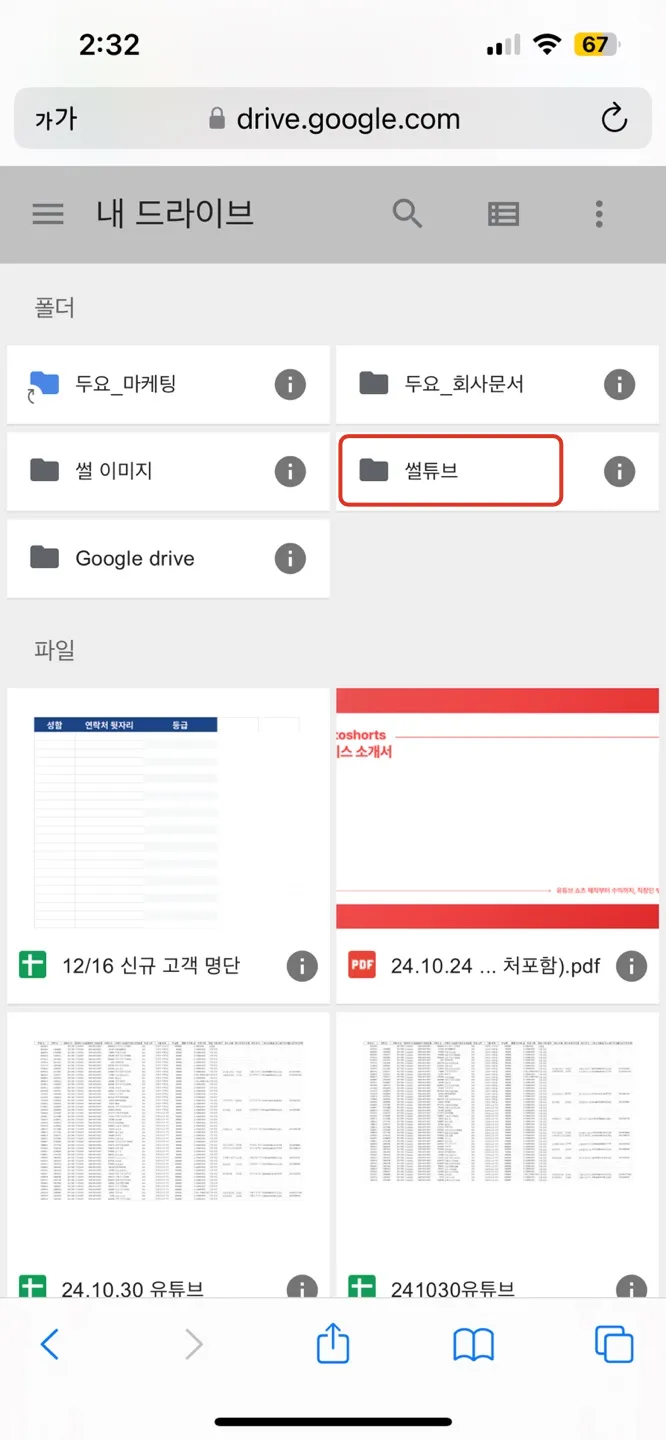Tap the Safari share button
The width and height of the screenshot is (666, 1440).
tap(333, 1345)
